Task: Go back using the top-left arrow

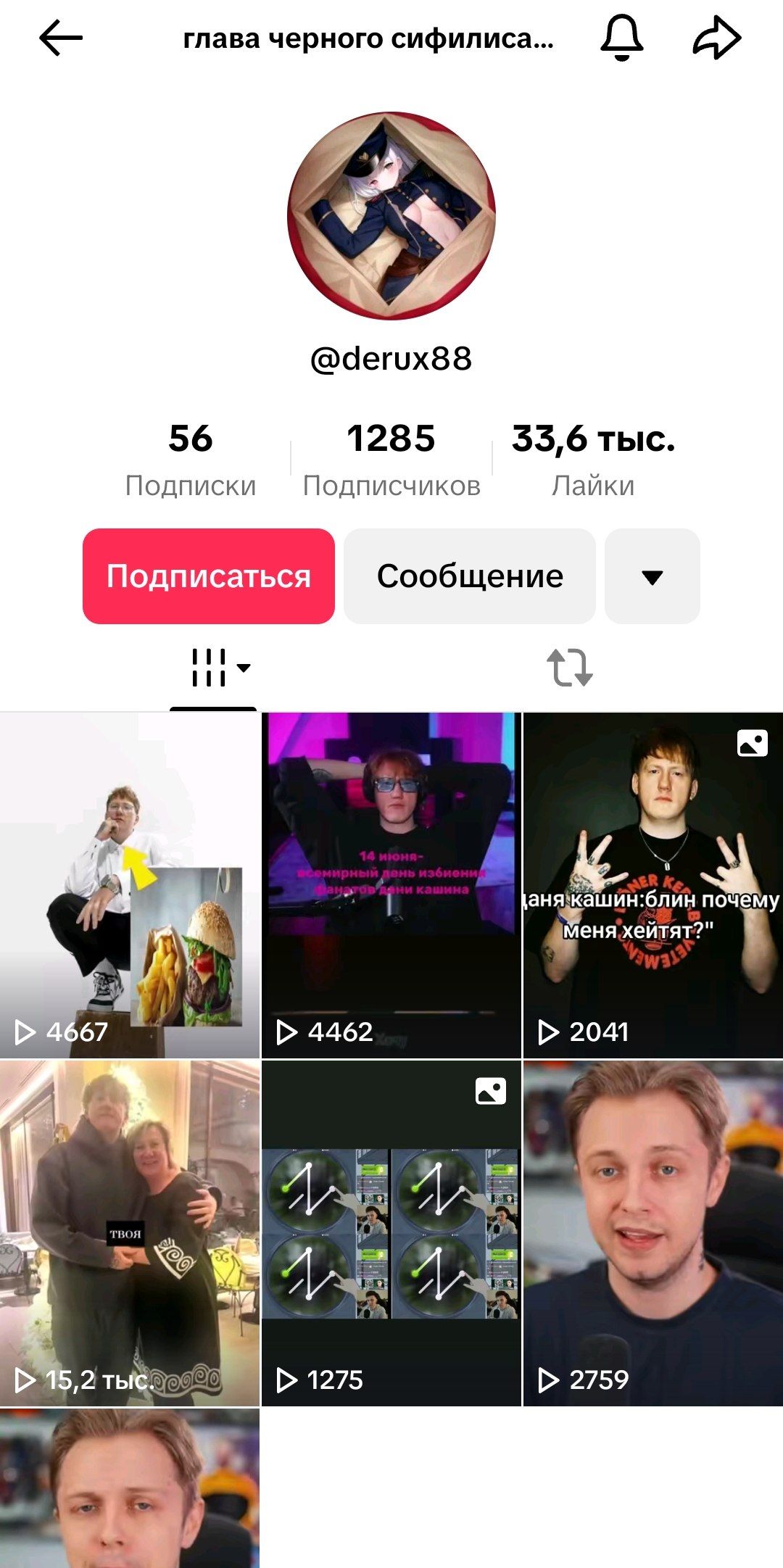Action: (61, 38)
